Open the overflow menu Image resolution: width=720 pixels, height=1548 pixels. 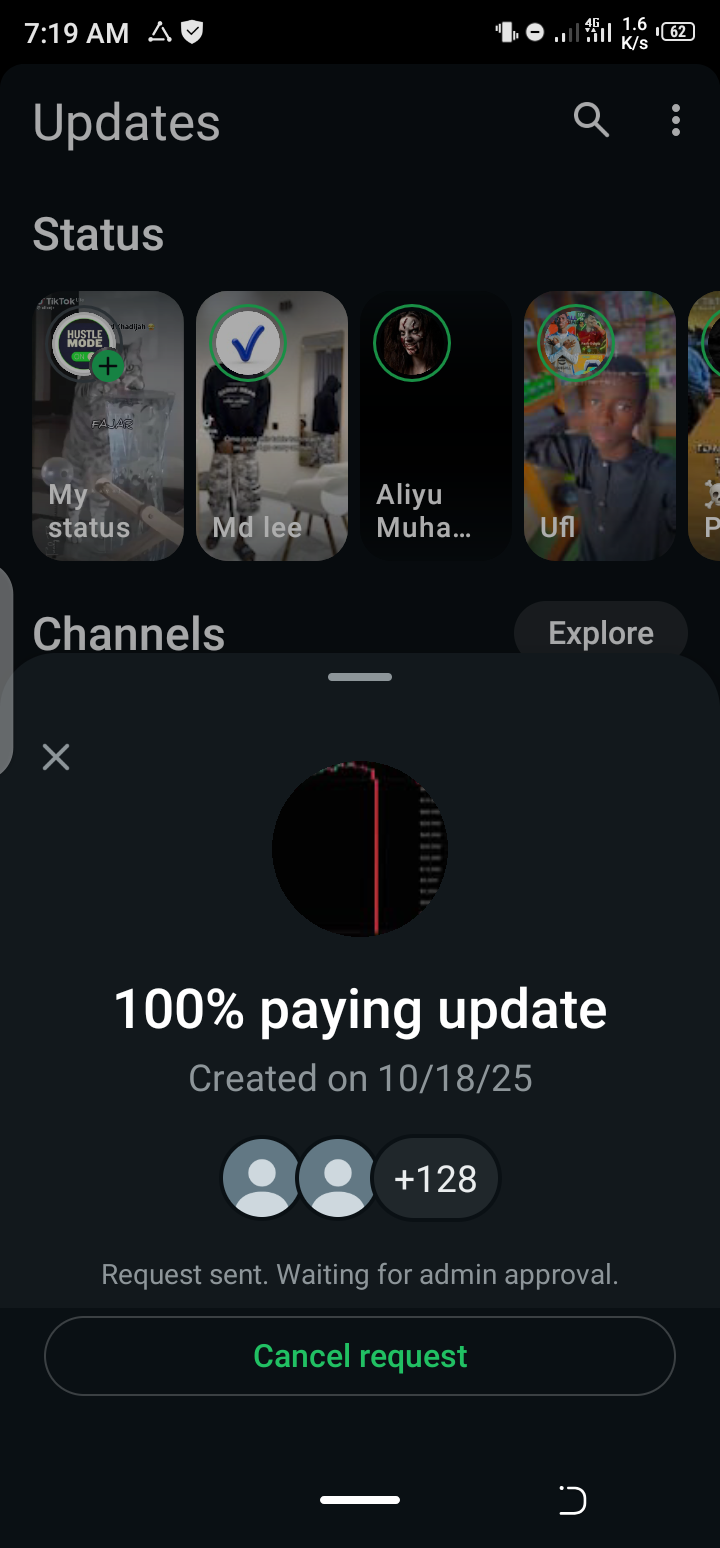(x=676, y=120)
